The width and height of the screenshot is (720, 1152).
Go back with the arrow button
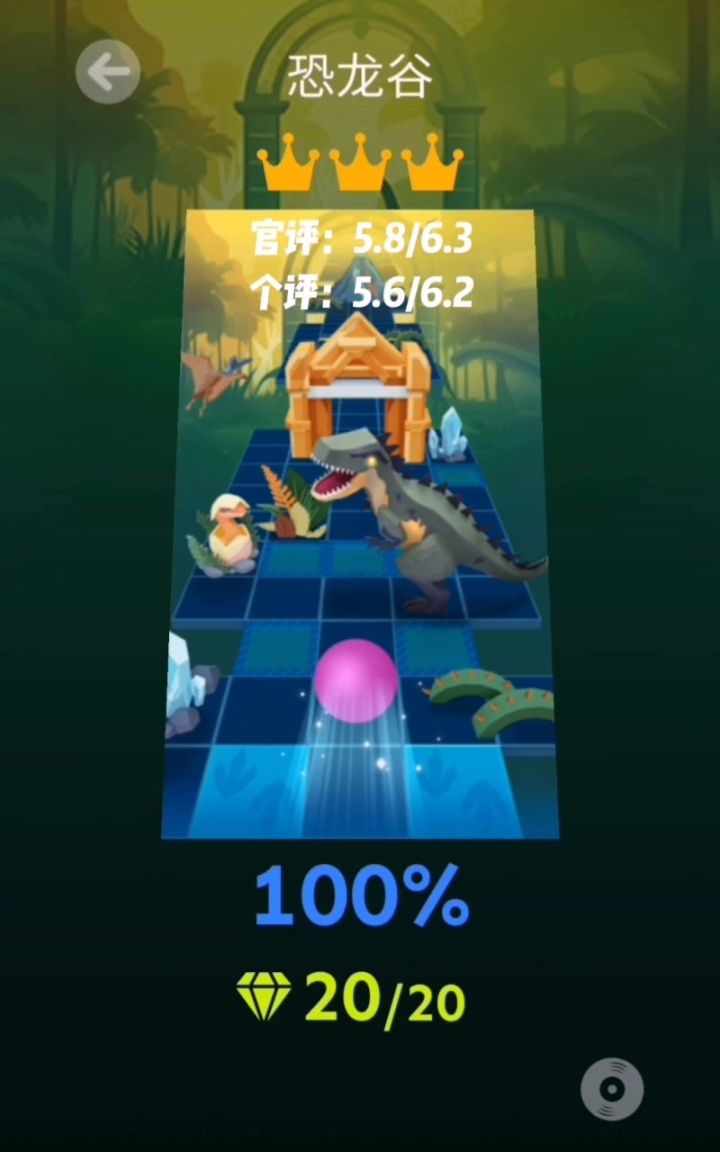(x=108, y=71)
